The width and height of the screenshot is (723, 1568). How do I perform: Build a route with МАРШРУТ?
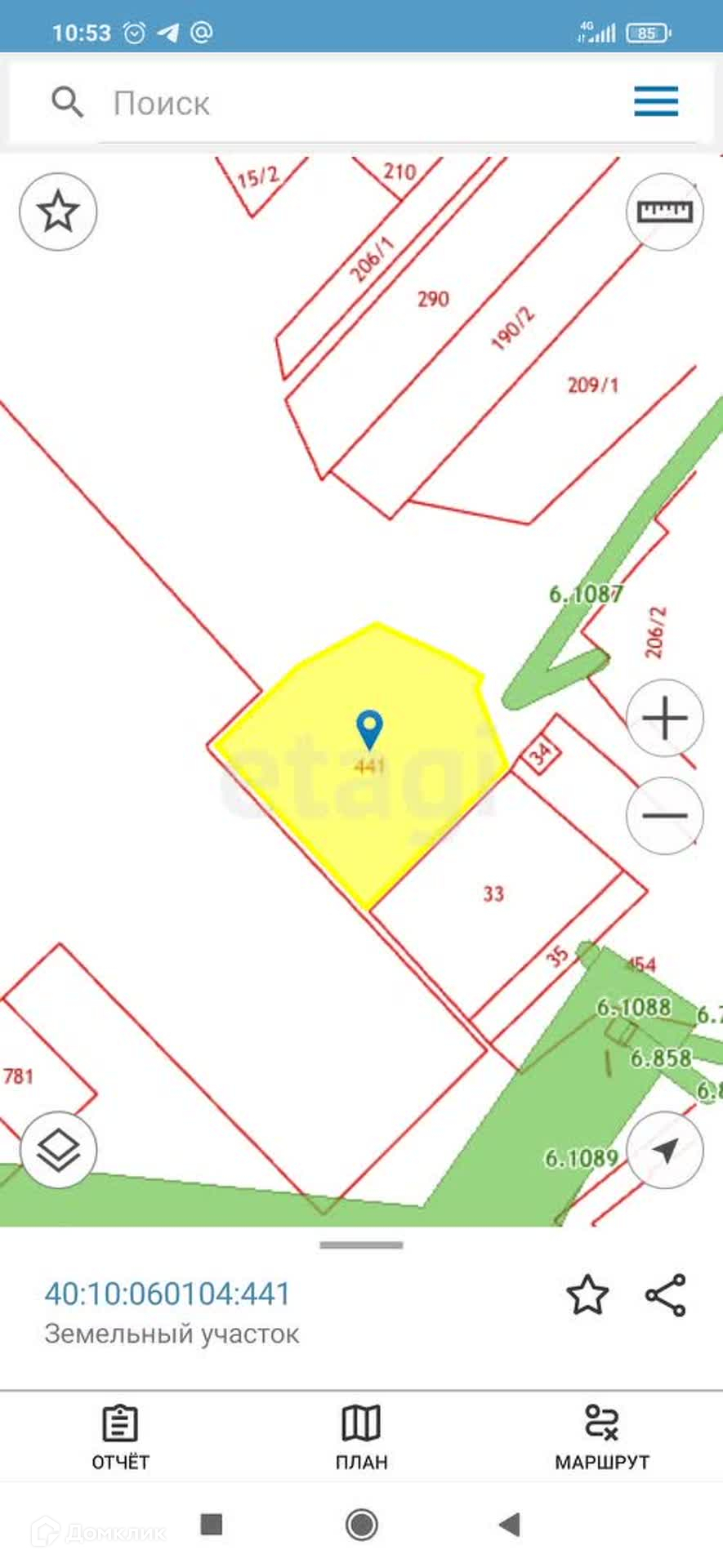pos(602,1437)
